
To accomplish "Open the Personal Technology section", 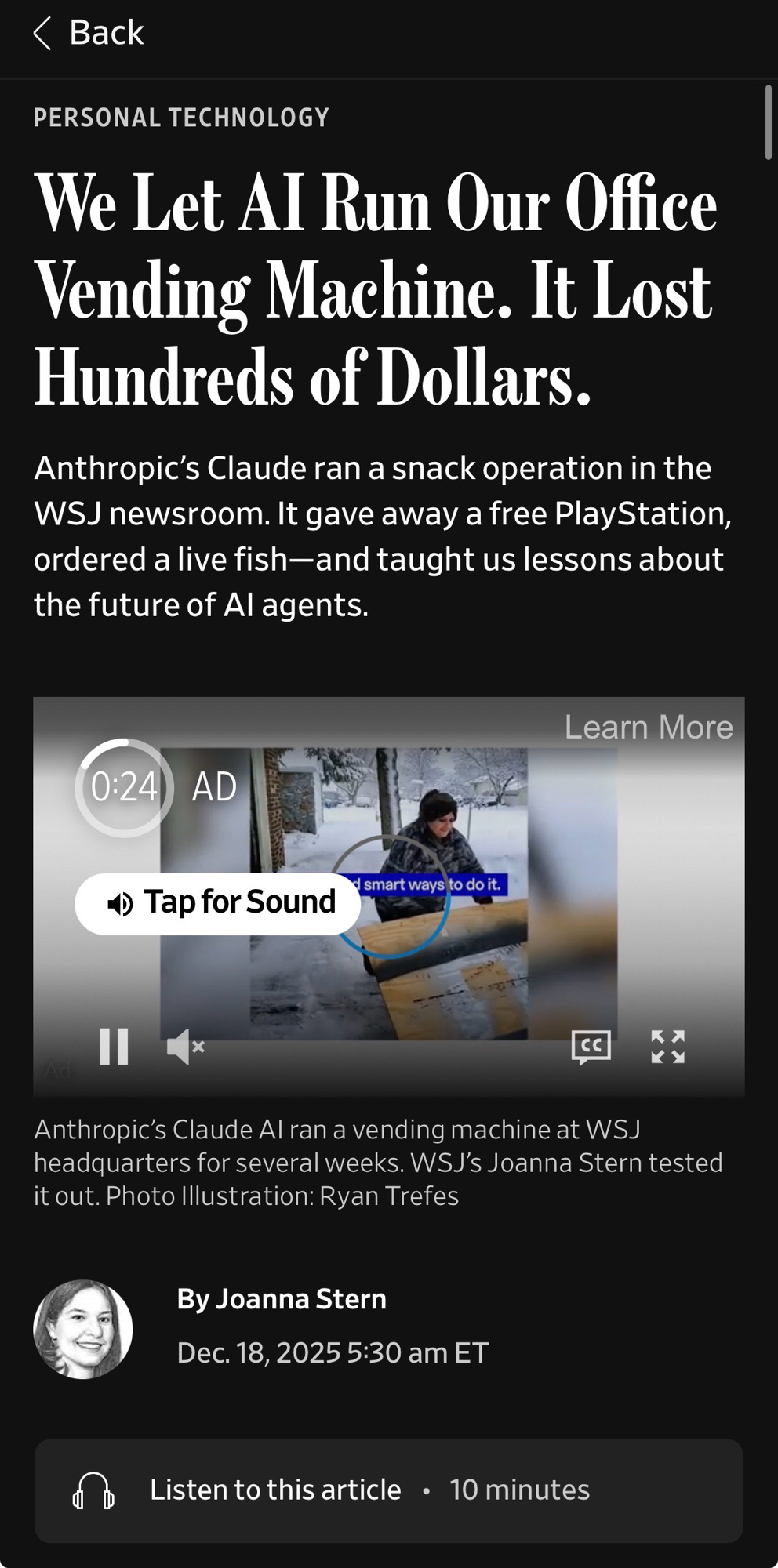I will (181, 118).
